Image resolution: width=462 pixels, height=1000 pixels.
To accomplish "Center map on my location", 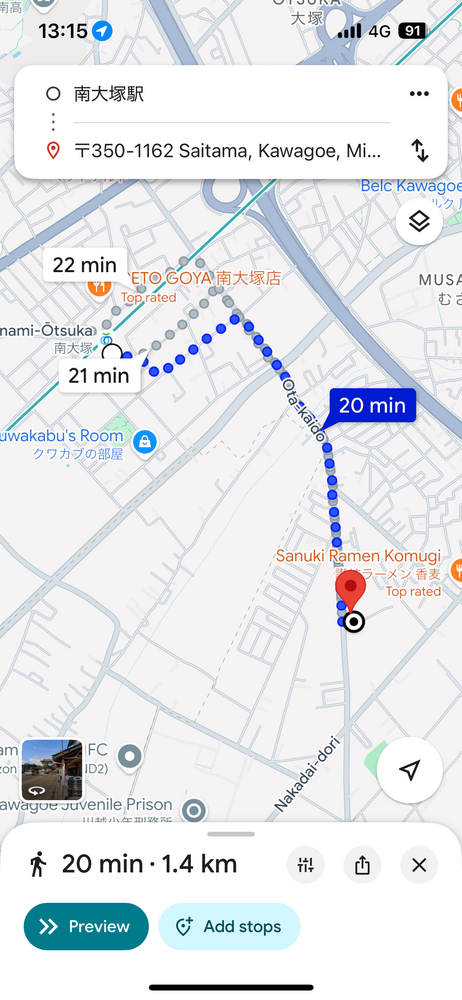I will [410, 770].
